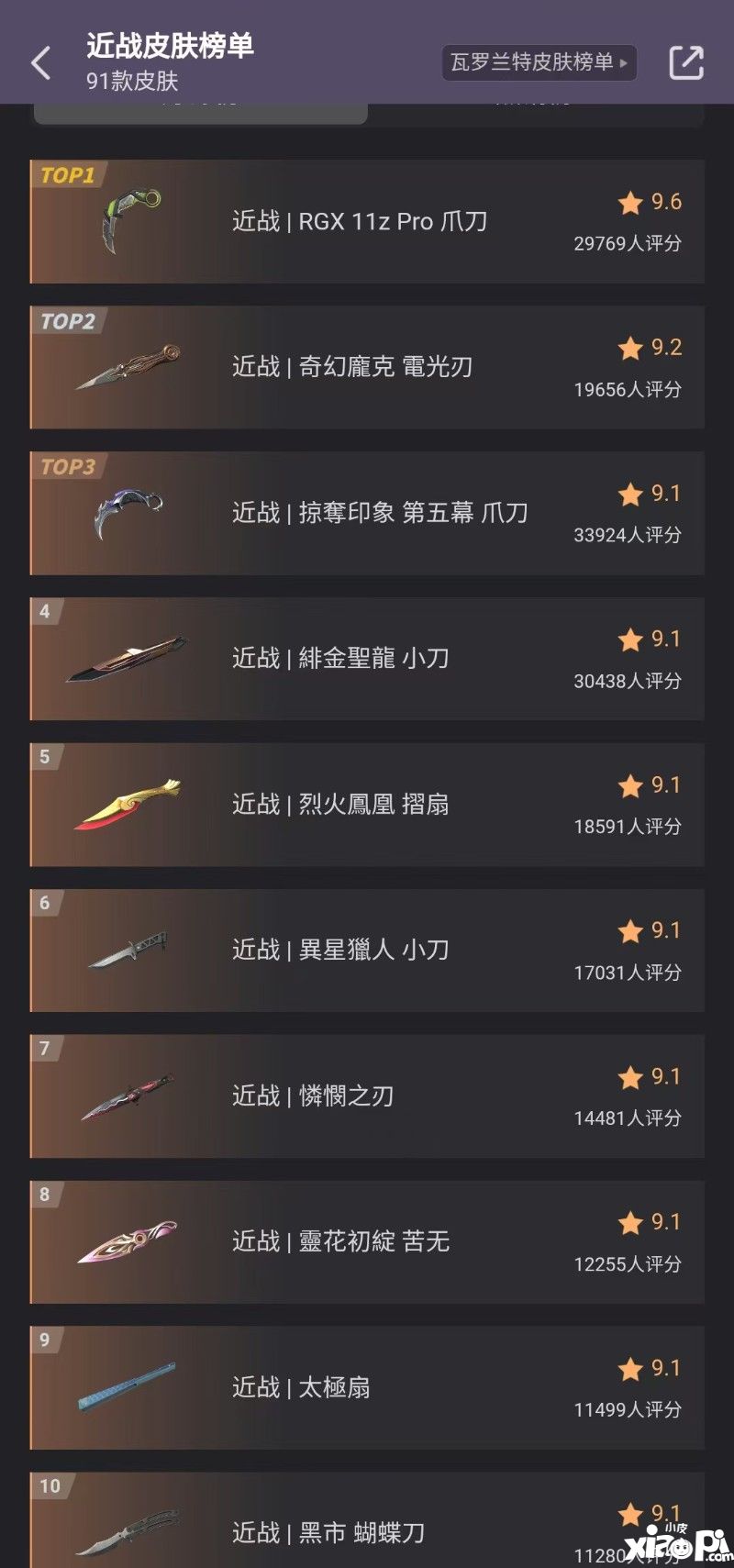Screen dimensions: 734x1568
Task: Open 太極扇 skin details
Action: point(367,1387)
